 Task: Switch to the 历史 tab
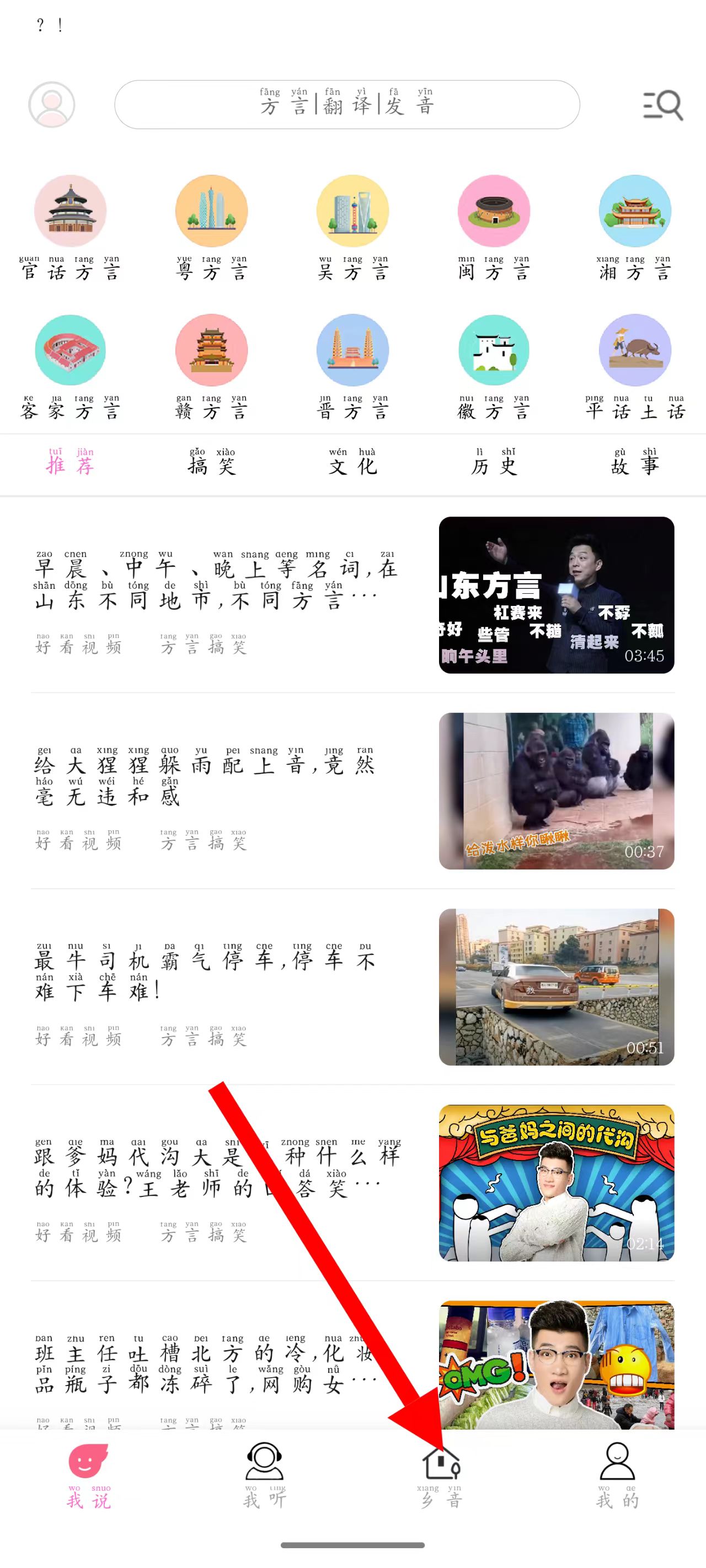(494, 462)
